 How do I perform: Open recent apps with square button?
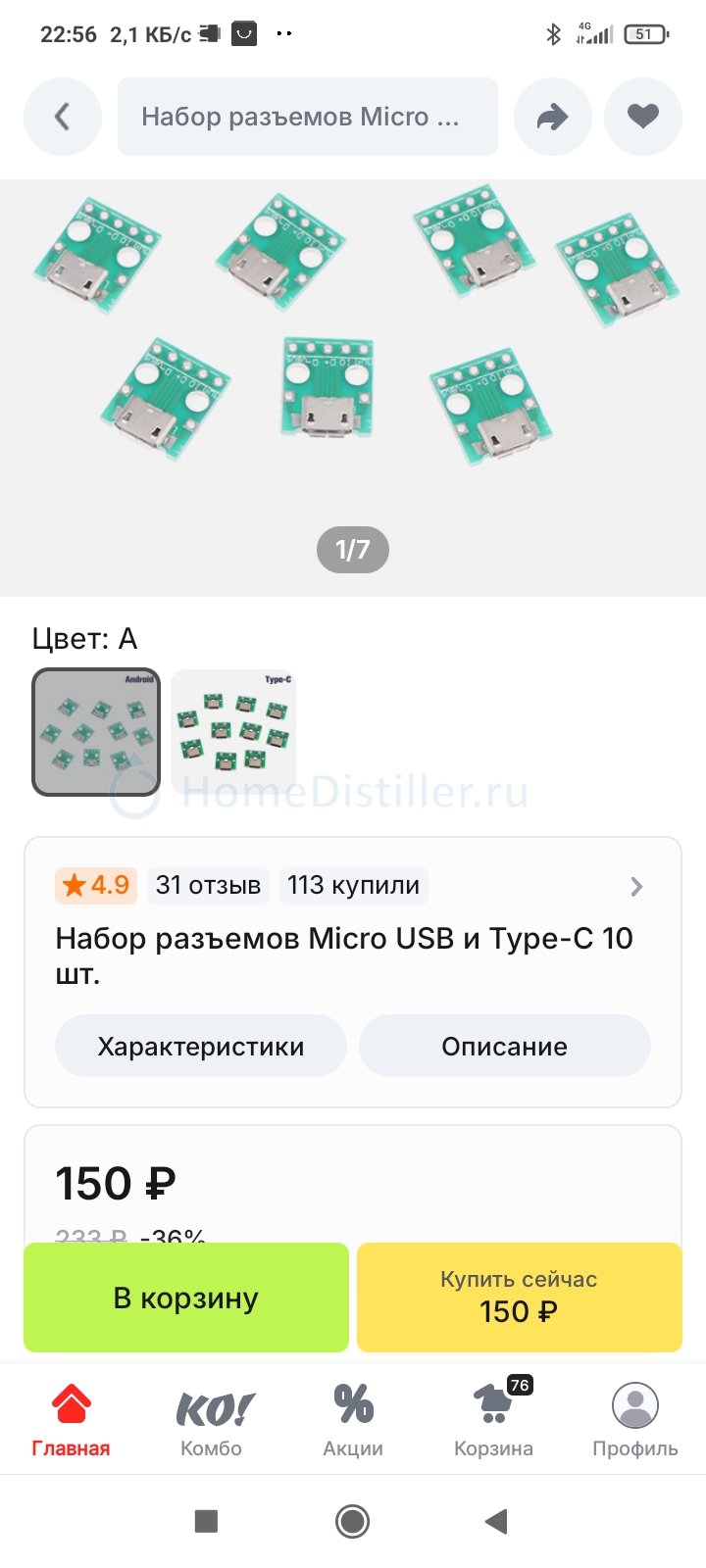point(206,1521)
